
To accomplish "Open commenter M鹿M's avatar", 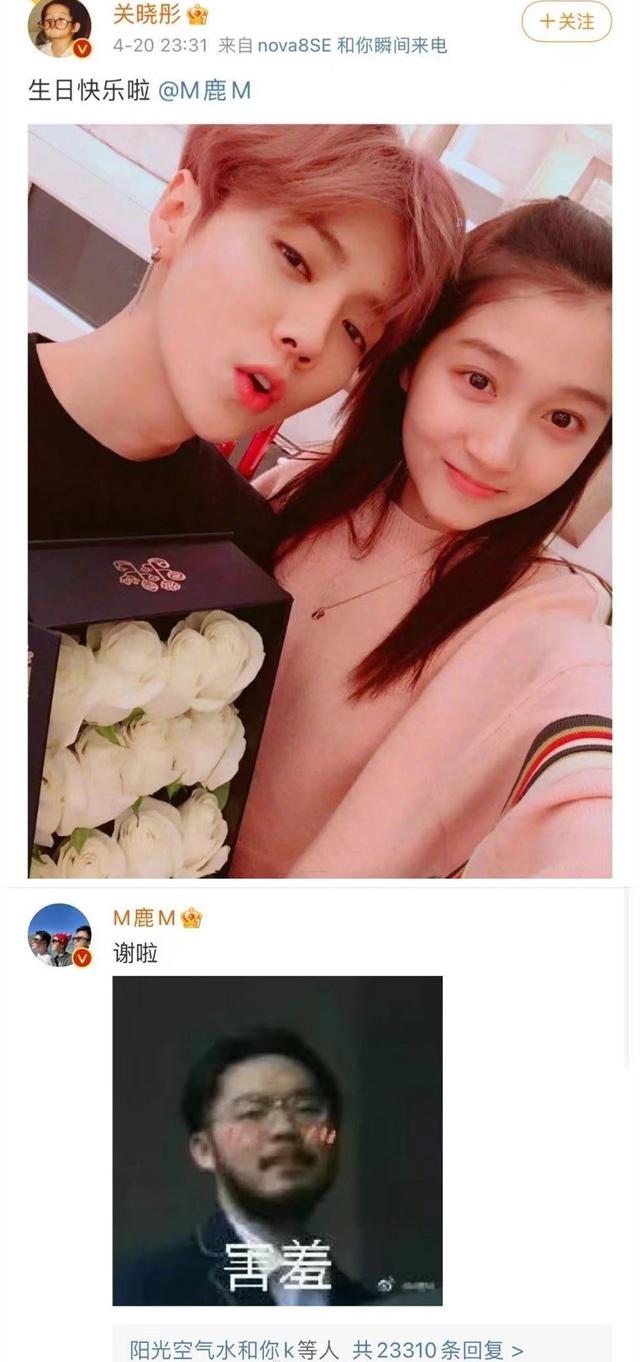I will pos(59,935).
